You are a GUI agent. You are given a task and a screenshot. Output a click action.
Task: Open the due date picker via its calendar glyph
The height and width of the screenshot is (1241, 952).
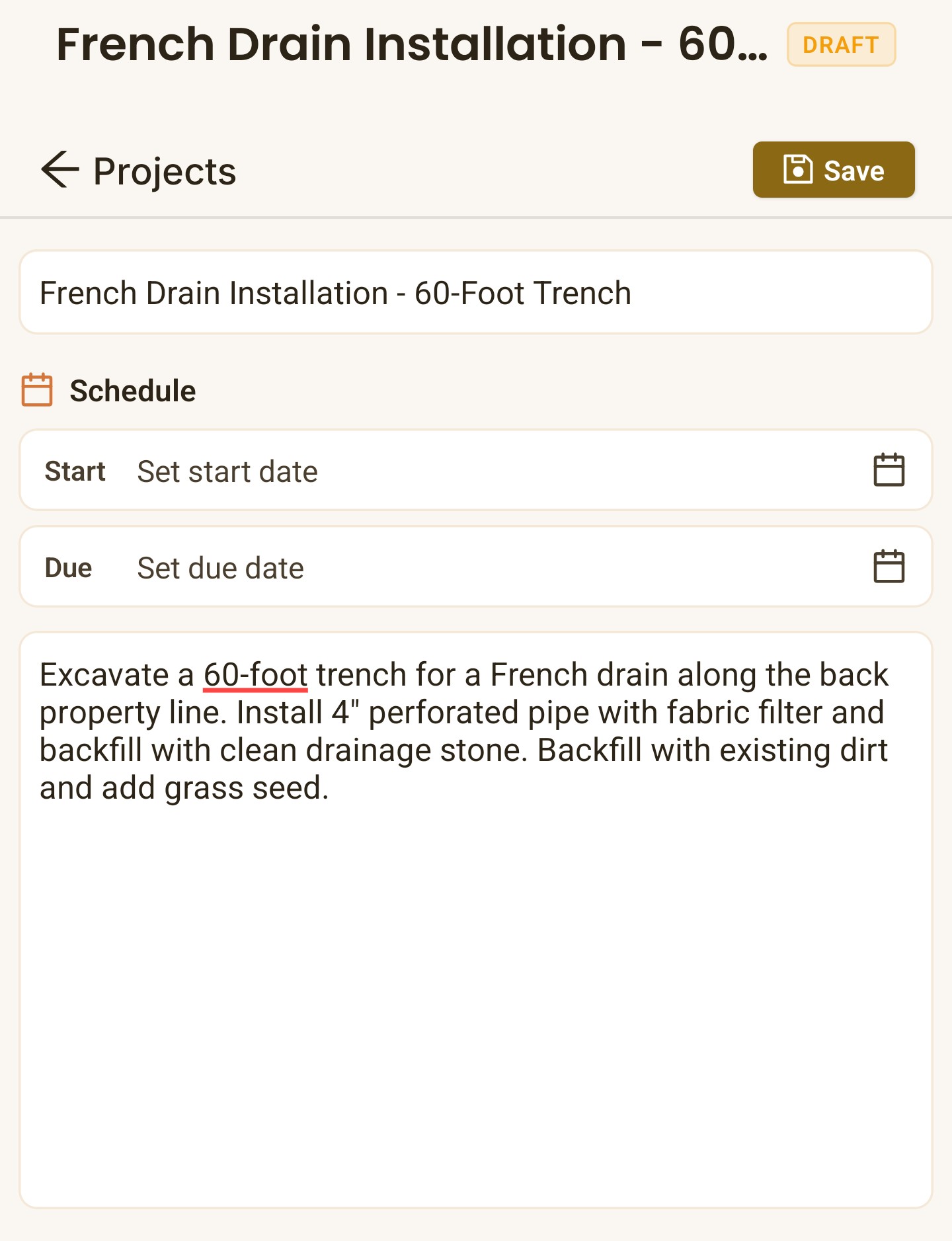point(889,567)
